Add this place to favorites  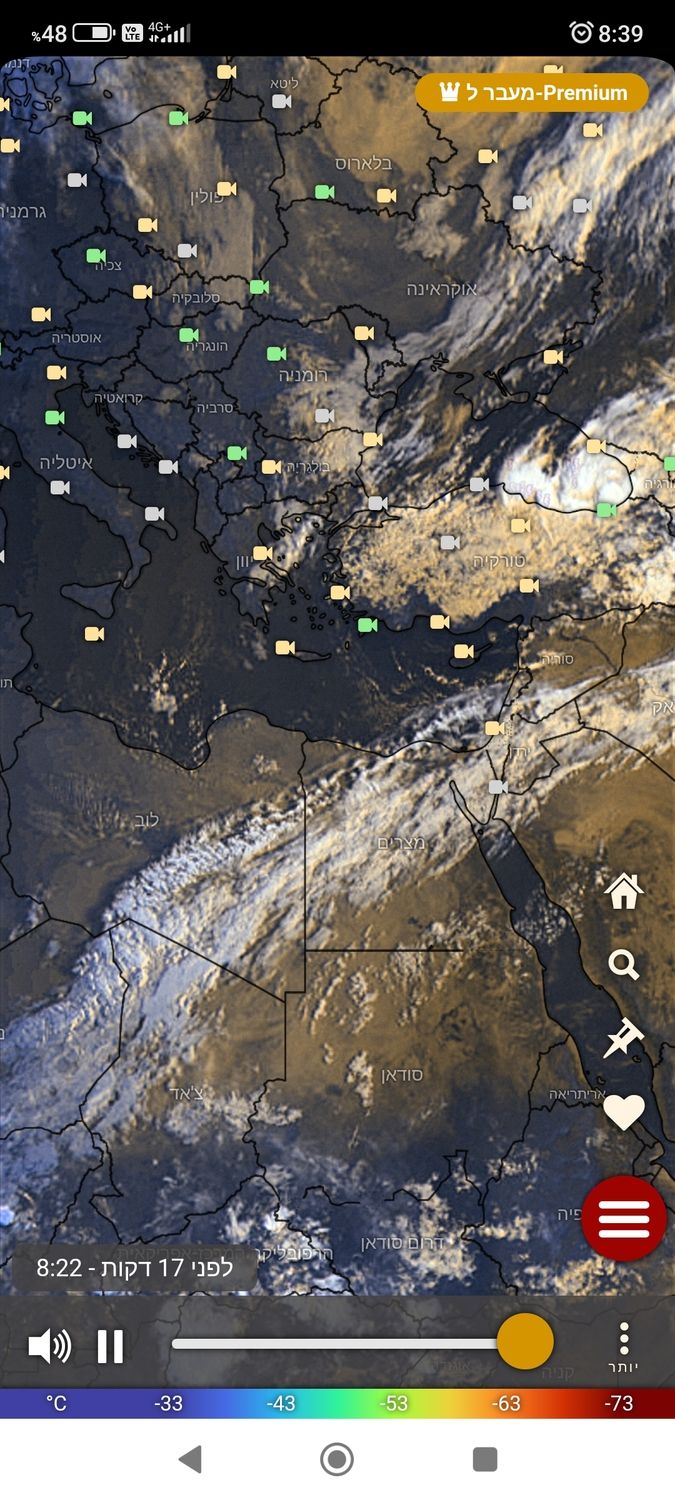pyautogui.click(x=624, y=1112)
